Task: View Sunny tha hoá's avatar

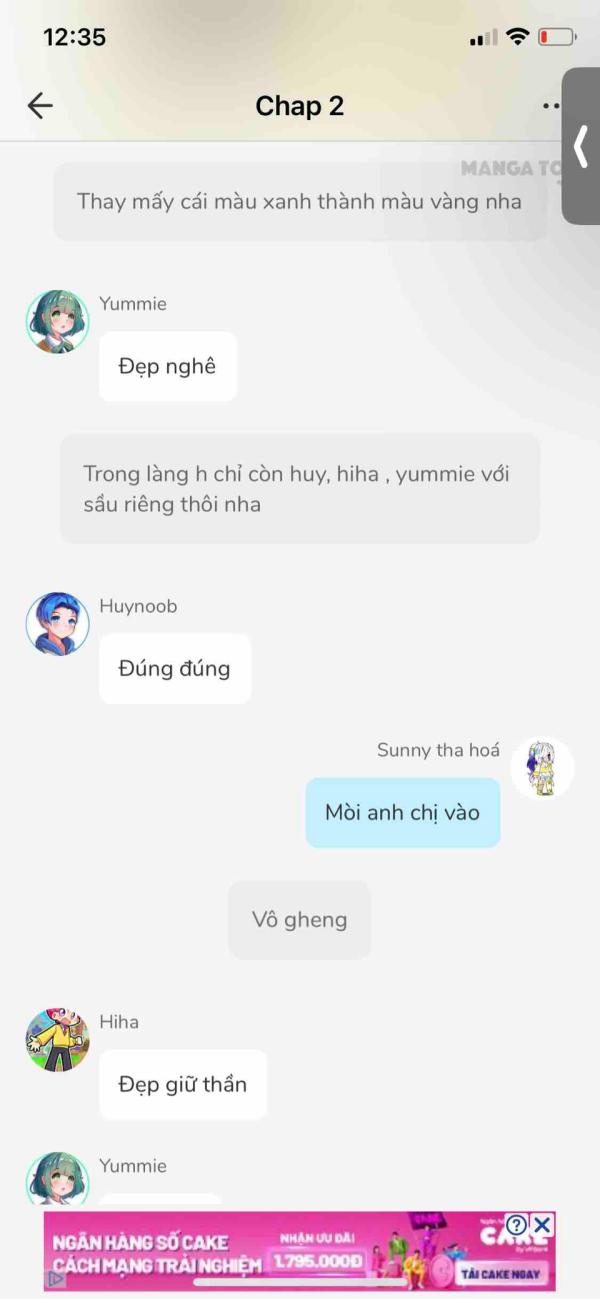Action: click(542, 769)
